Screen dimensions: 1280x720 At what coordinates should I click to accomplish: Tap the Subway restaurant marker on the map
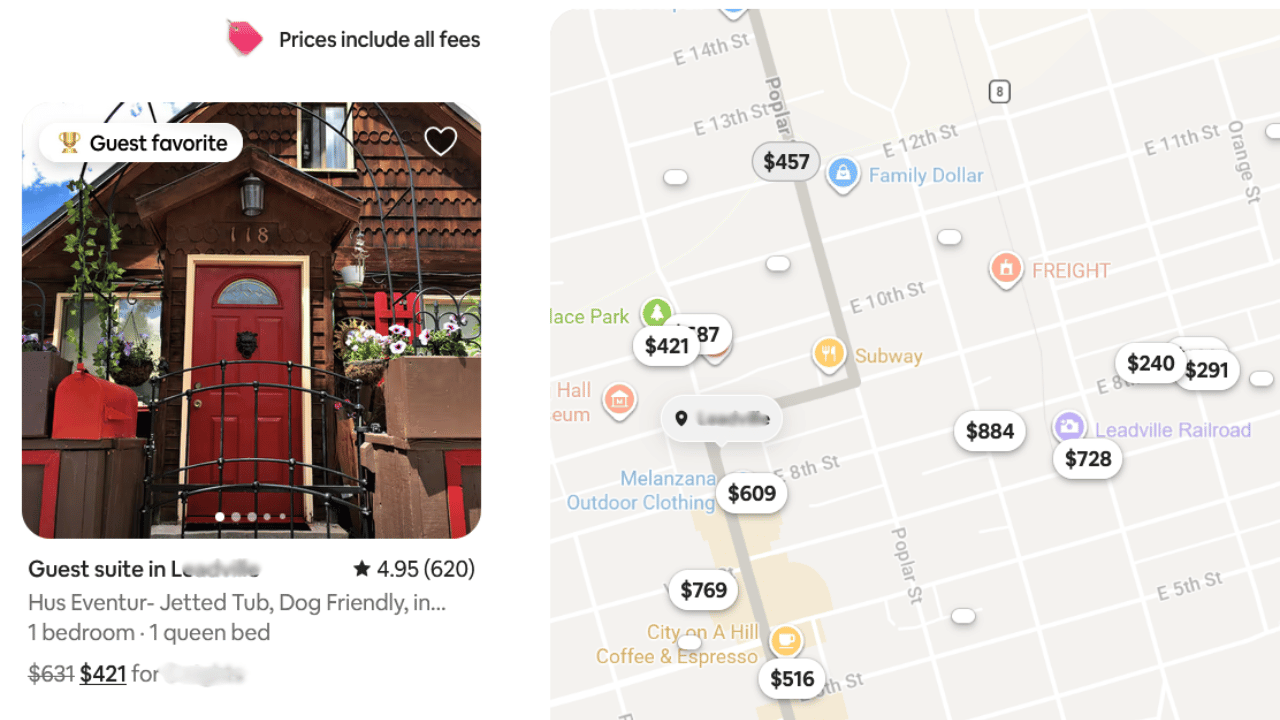tap(828, 354)
